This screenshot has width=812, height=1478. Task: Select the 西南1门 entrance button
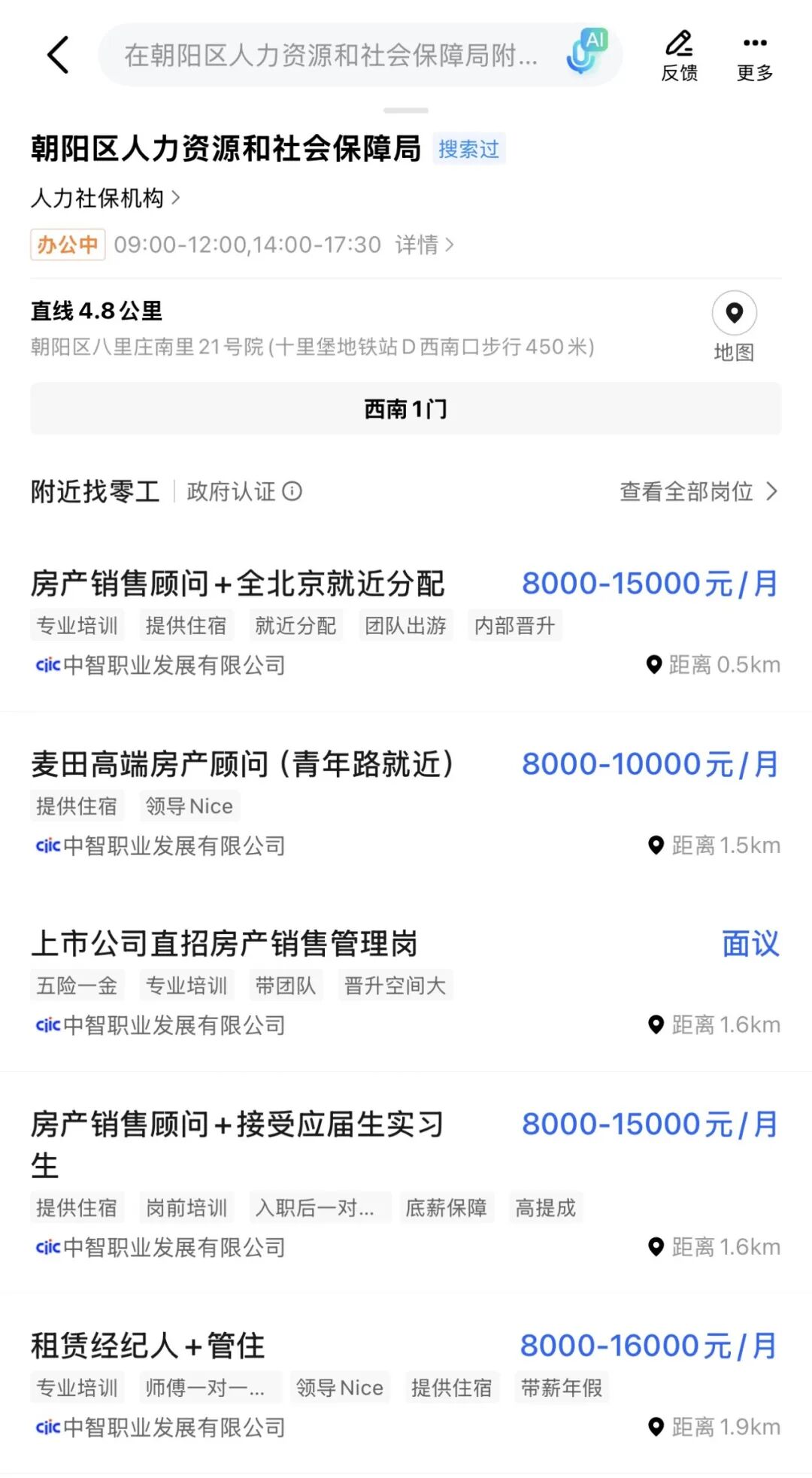coord(406,408)
